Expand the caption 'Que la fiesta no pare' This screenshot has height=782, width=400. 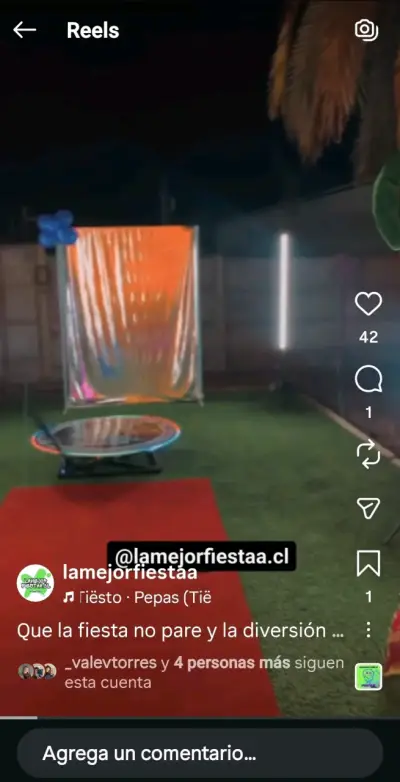point(180,631)
